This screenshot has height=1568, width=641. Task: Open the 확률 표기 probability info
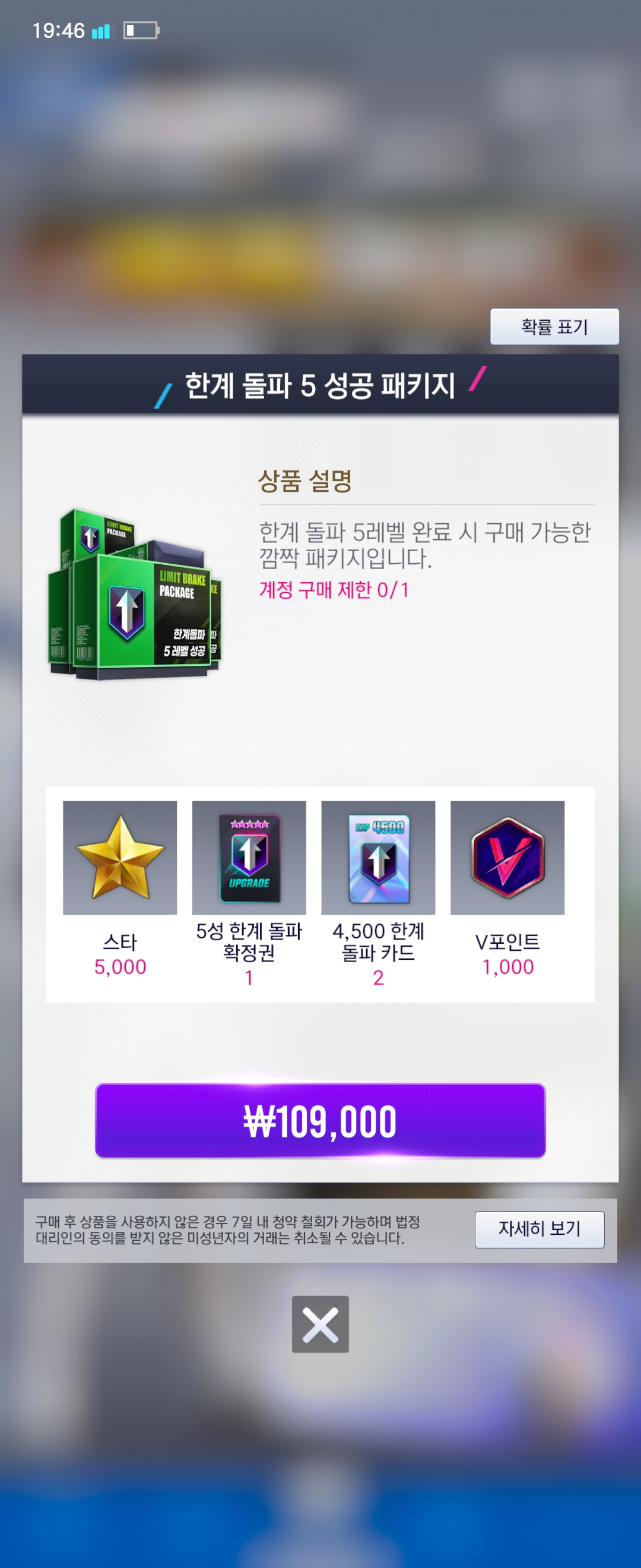pyautogui.click(x=554, y=327)
